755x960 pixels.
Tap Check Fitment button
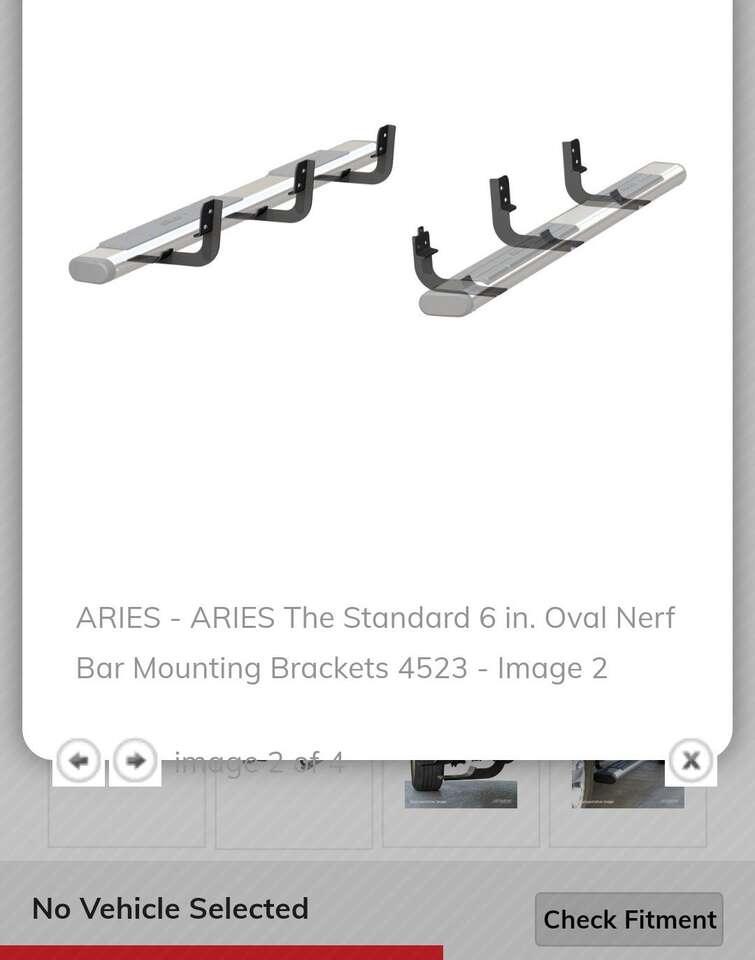[629, 919]
